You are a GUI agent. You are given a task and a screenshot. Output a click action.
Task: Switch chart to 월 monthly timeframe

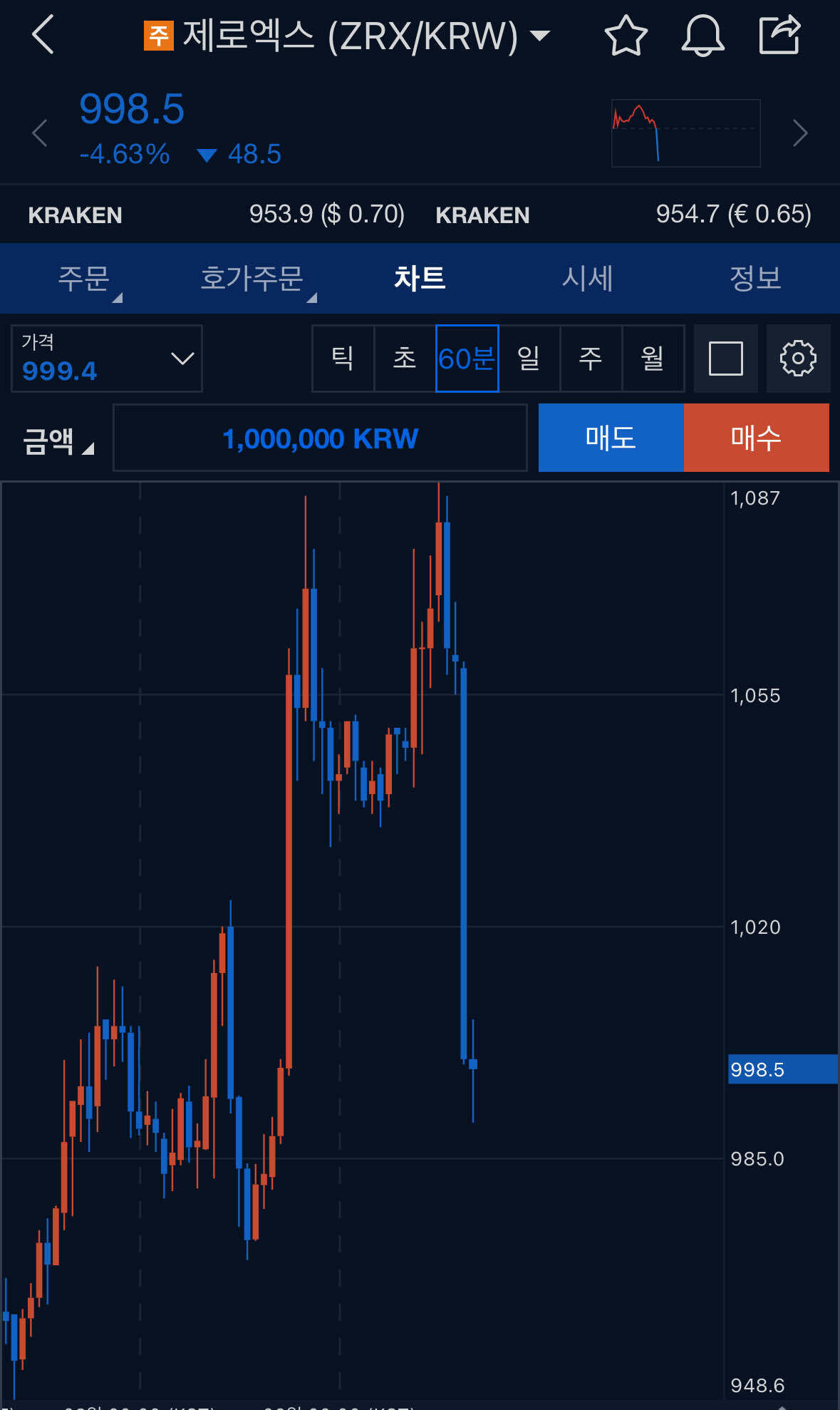point(653,359)
